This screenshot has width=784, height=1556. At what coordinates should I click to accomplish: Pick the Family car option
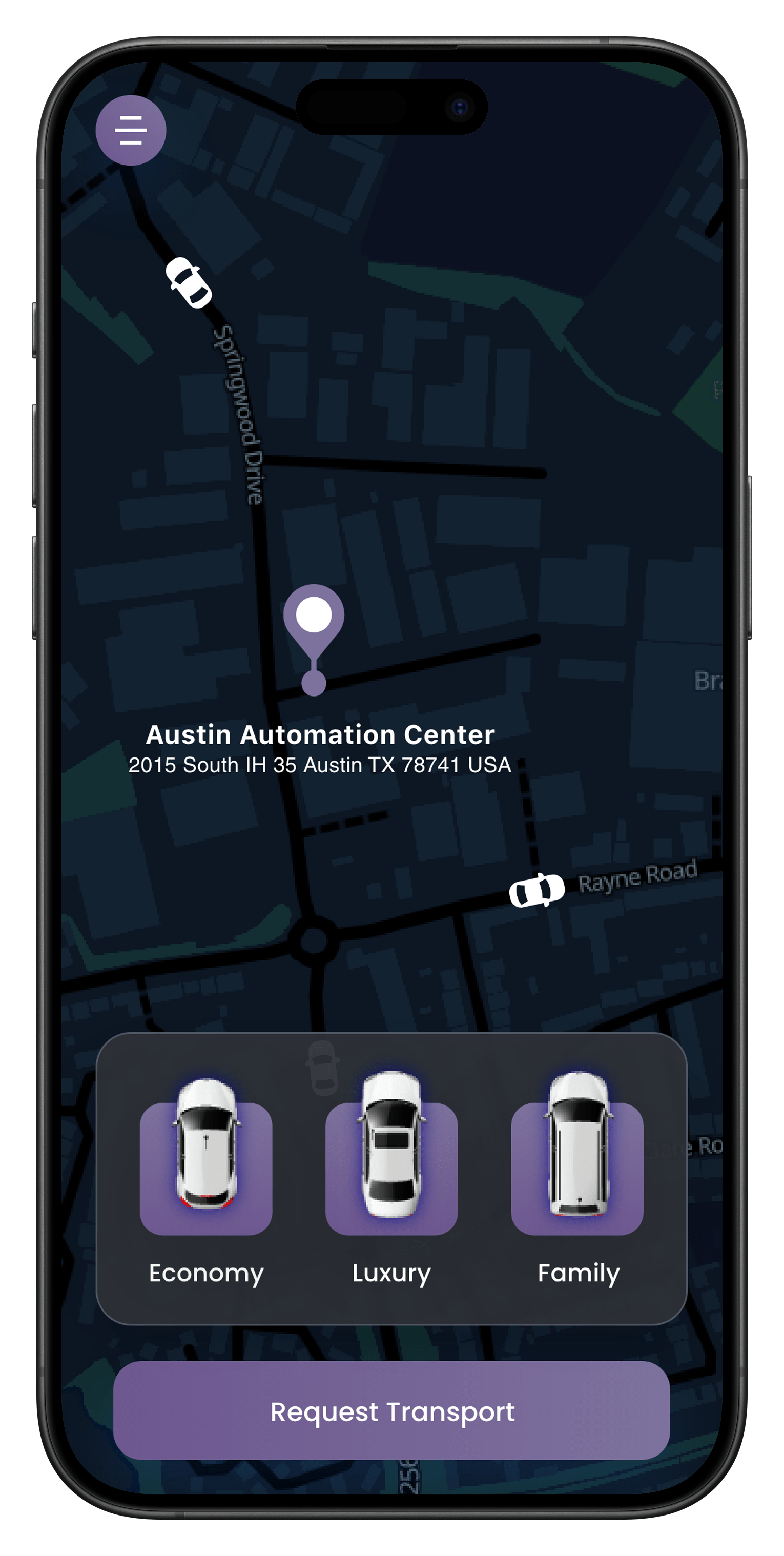[x=577, y=1168]
